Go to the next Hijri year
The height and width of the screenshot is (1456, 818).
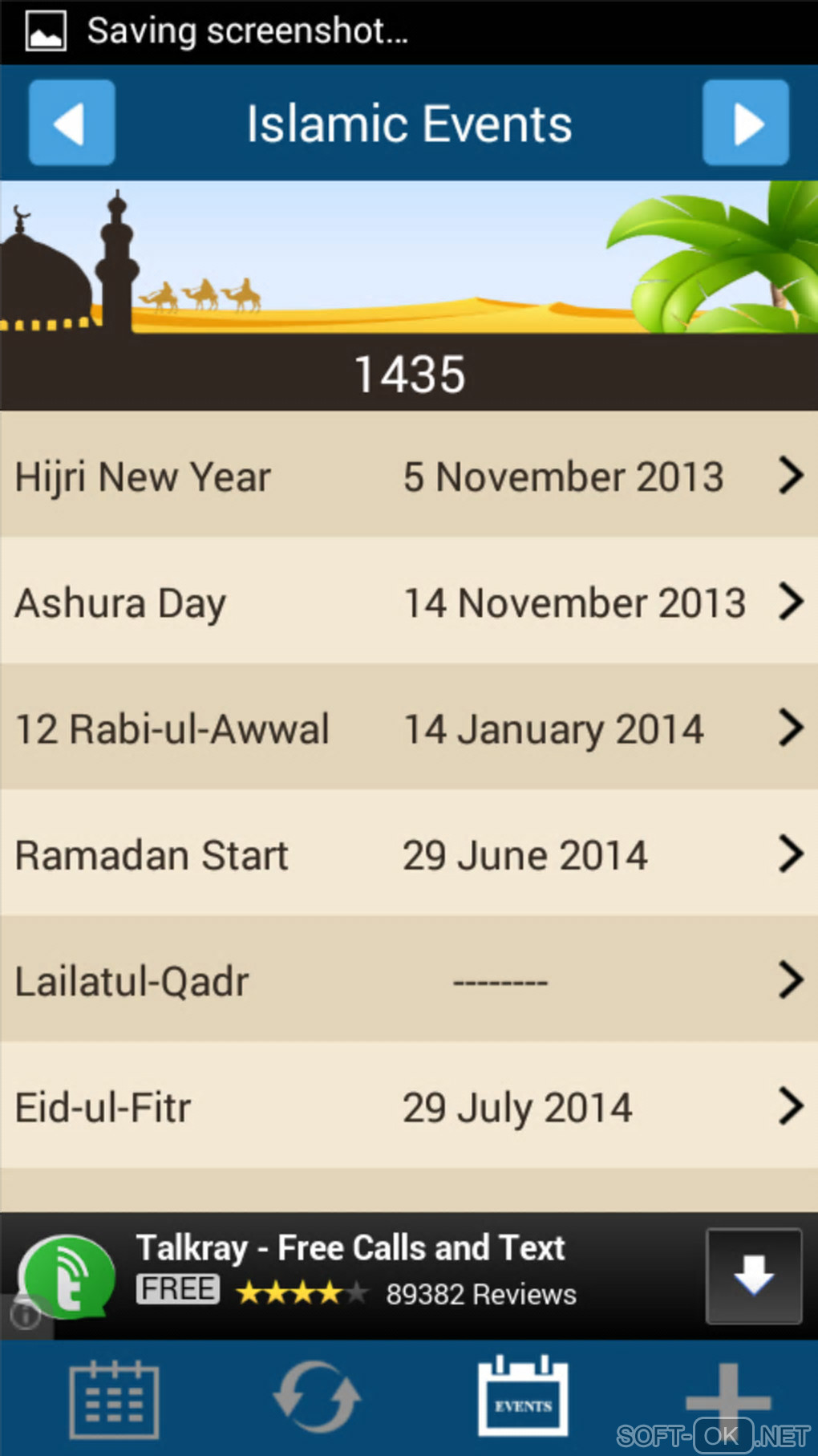point(746,123)
